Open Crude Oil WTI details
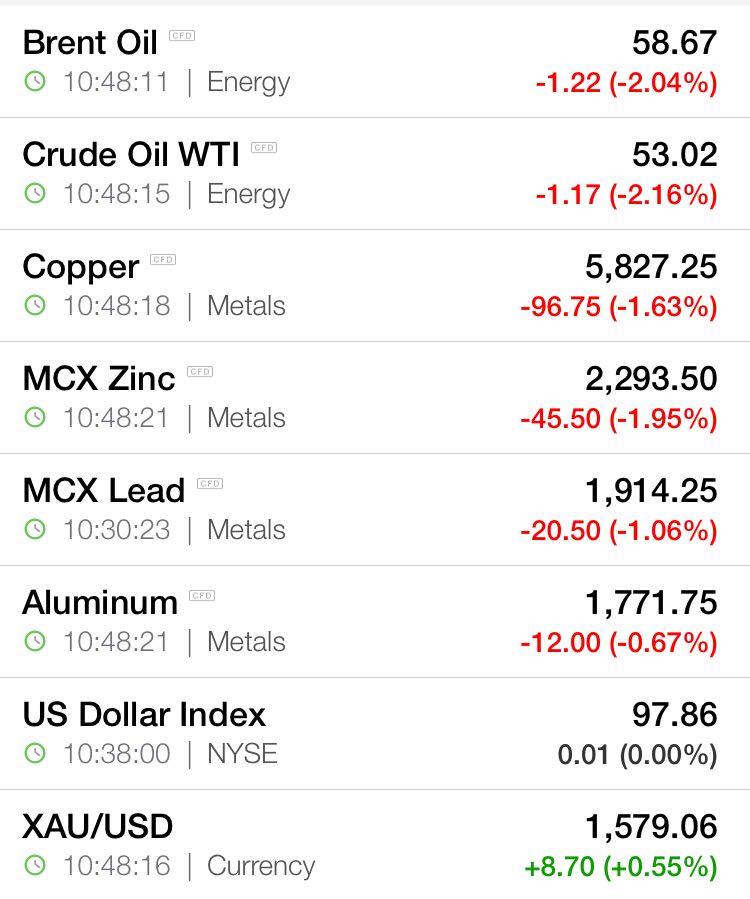 tap(375, 174)
